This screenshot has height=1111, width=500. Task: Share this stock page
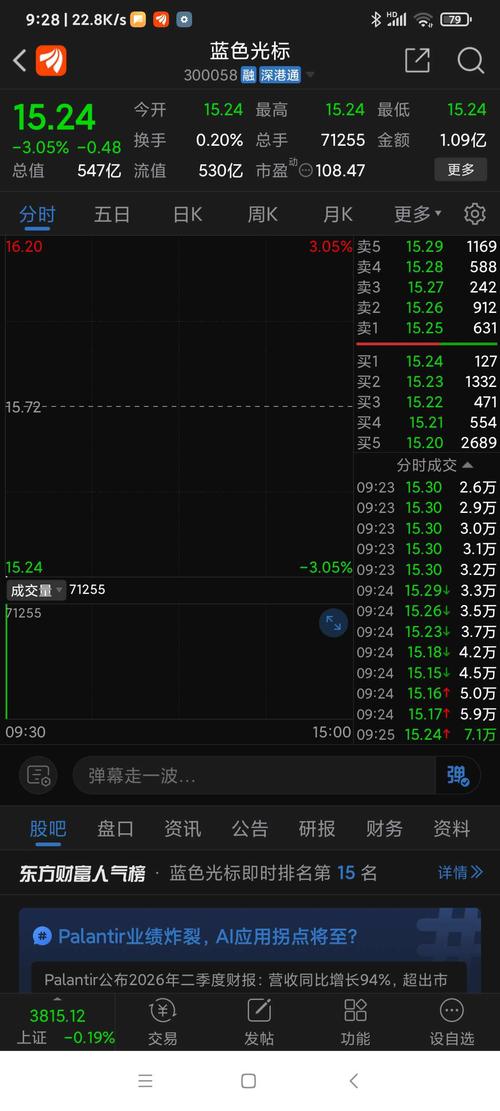(417, 60)
